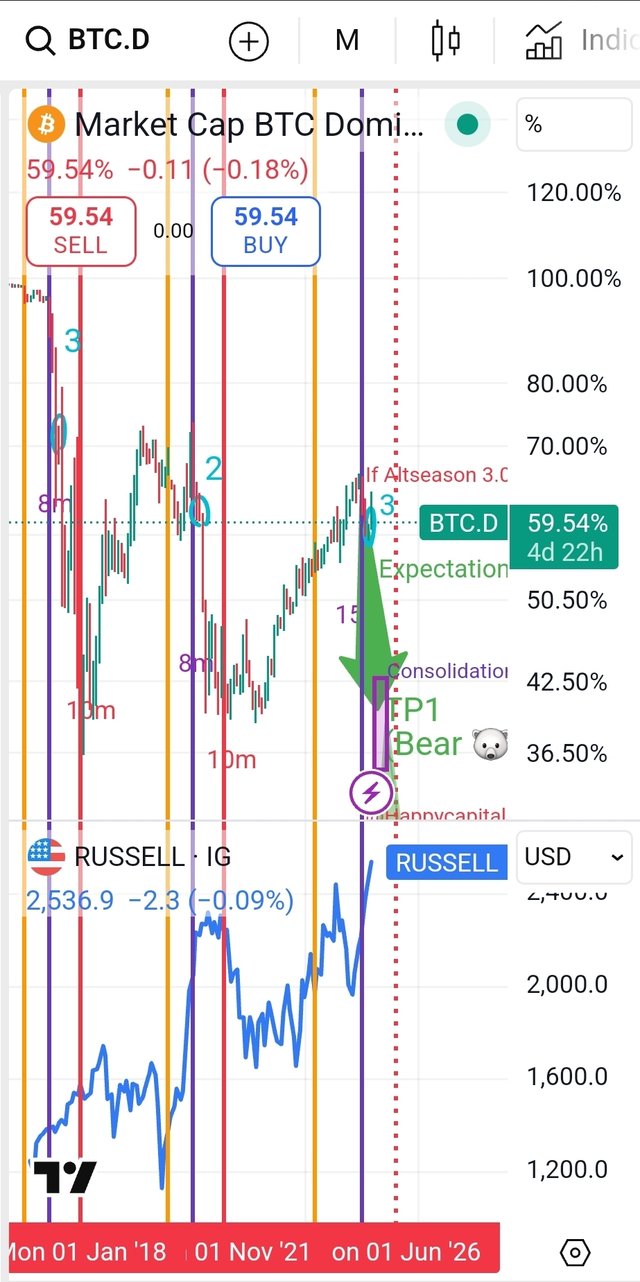
Task: Open the candlestick chart style menu
Action: coord(445,41)
